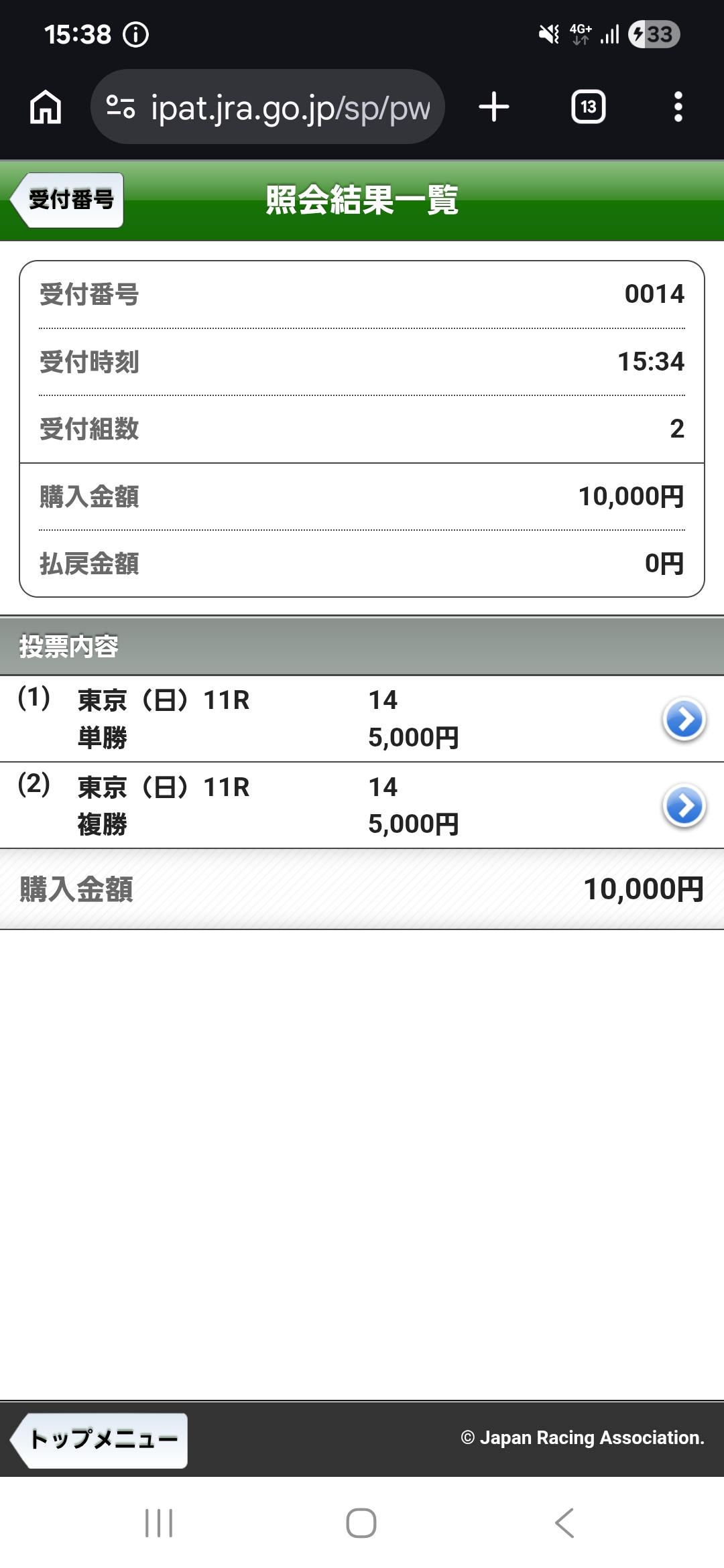The image size is (724, 1568).
Task: Open details for the 単勝 bet row
Action: [684, 720]
